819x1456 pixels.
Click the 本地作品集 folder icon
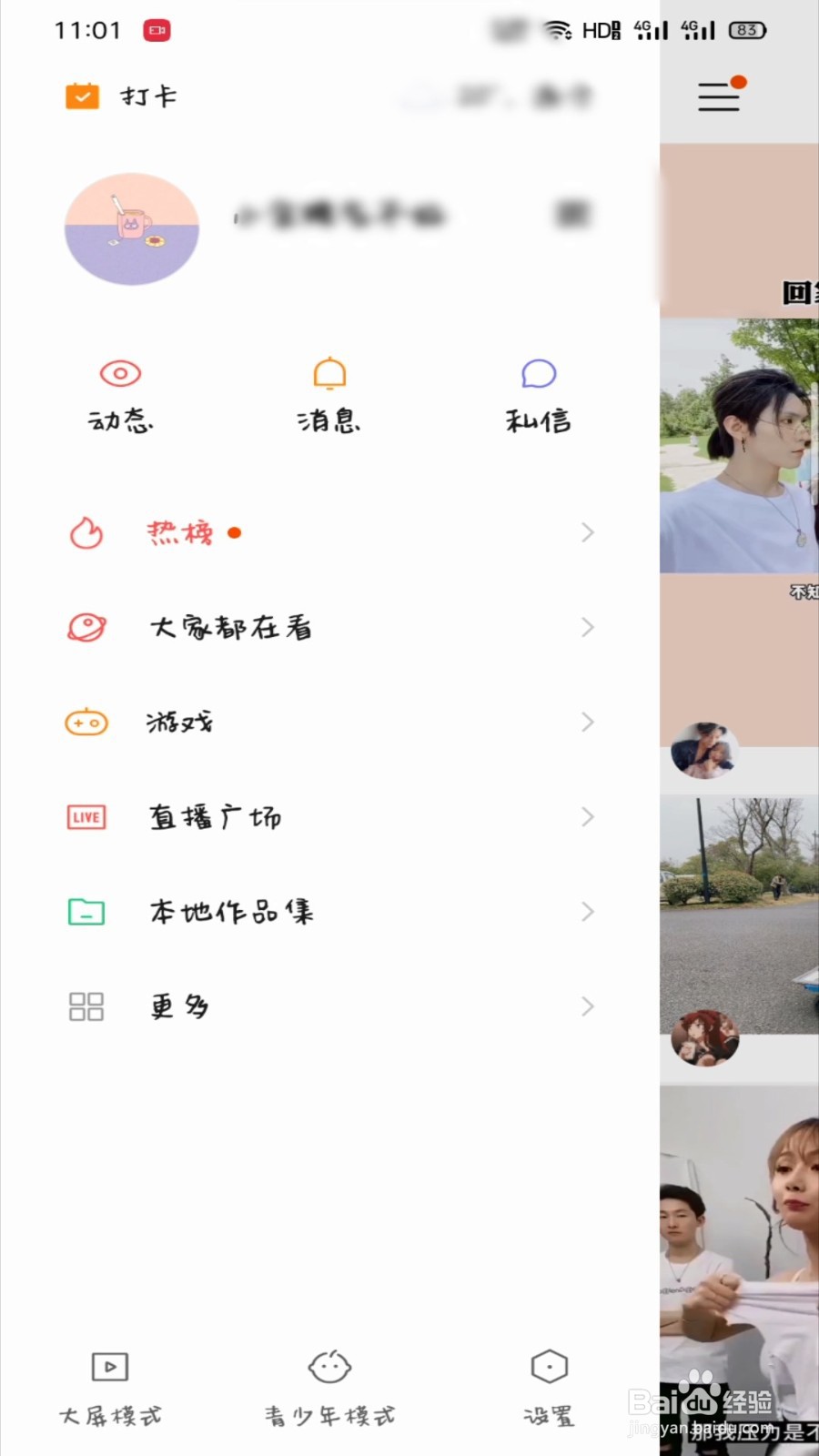86,912
